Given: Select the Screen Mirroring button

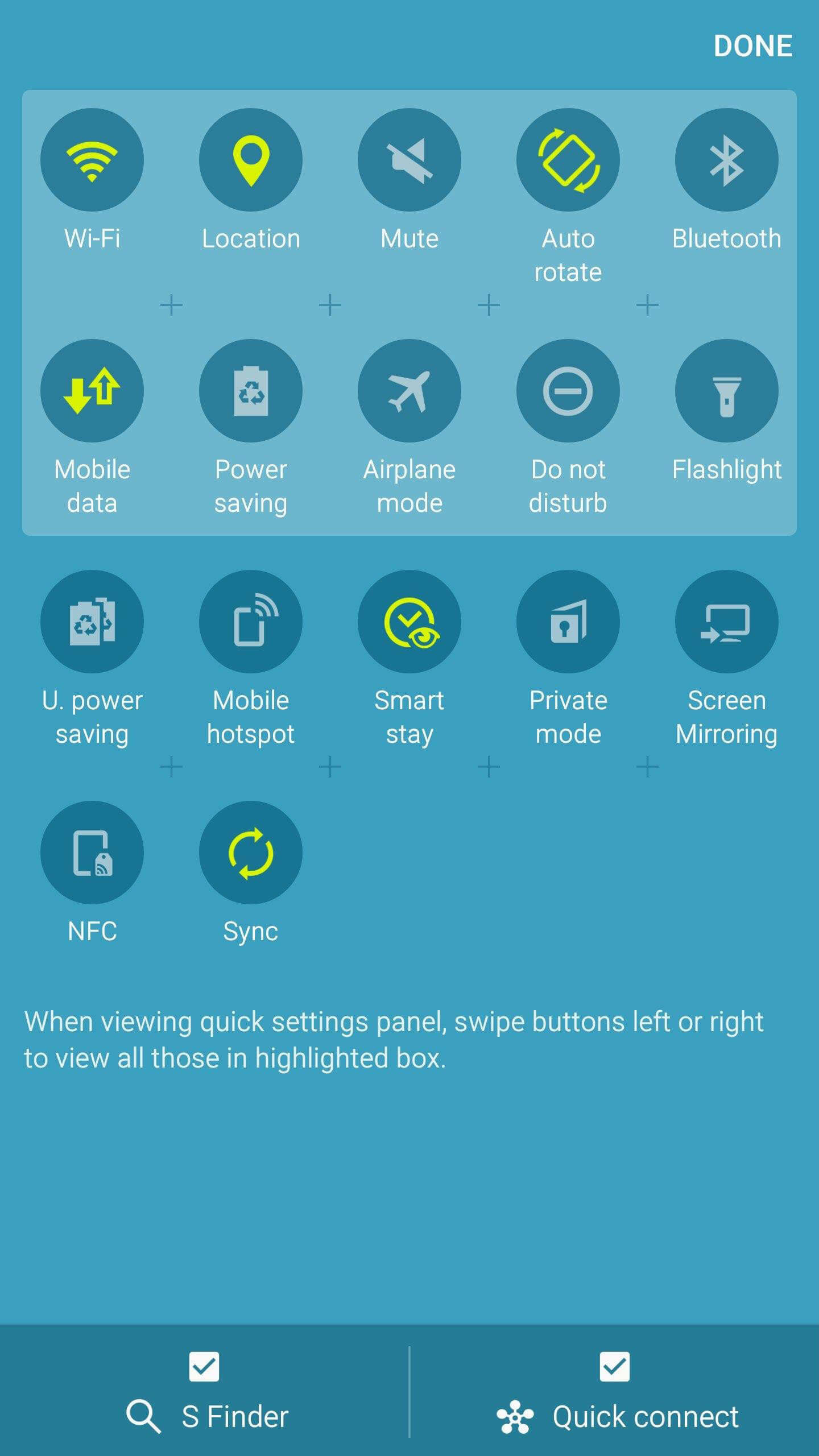Looking at the screenshot, I should pos(727,622).
